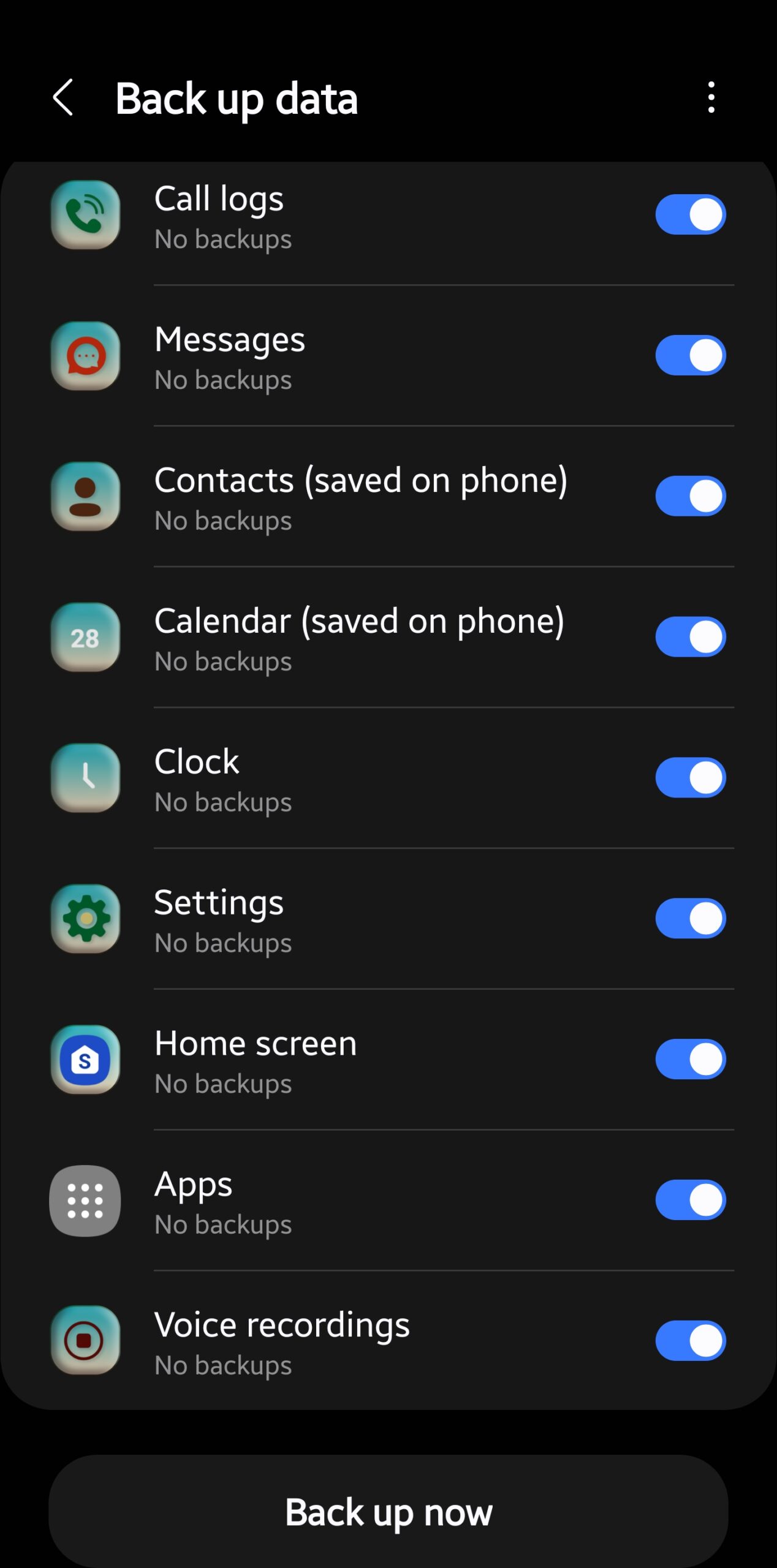Viewport: 777px width, 1568px height.
Task: Toggle the Apps backup switch
Action: click(x=691, y=1200)
